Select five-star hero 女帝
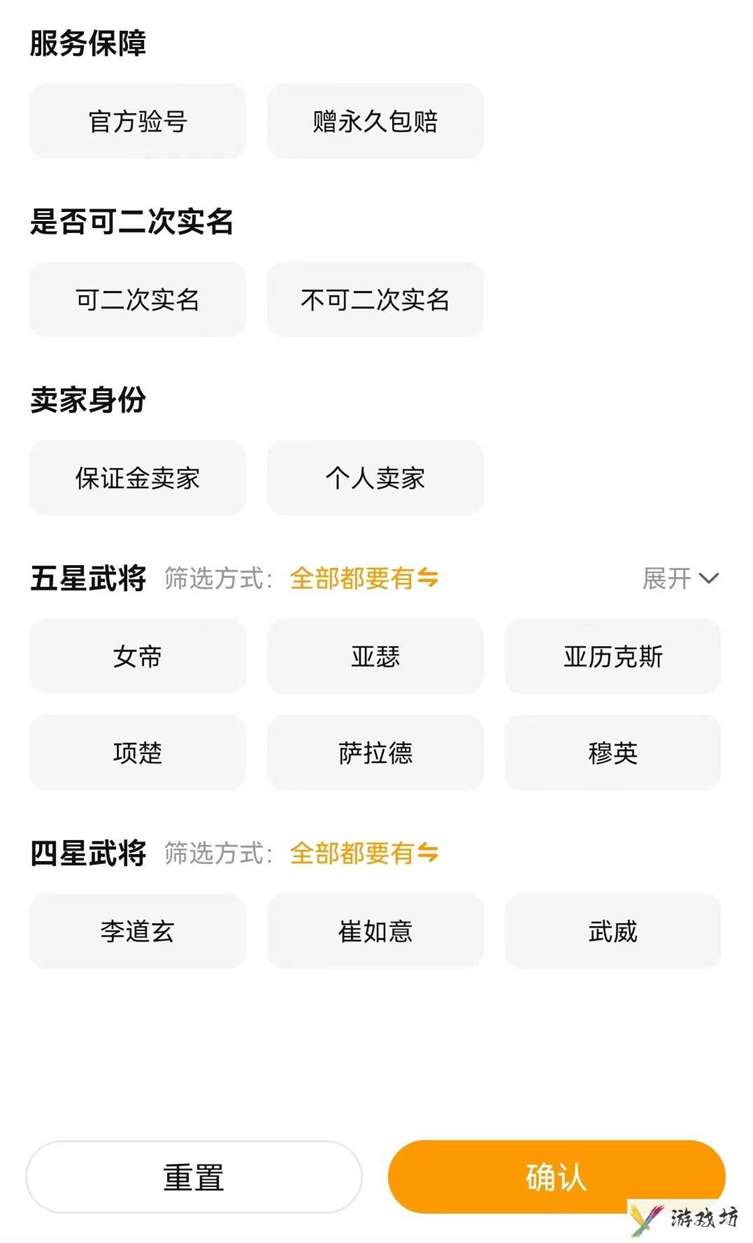The width and height of the screenshot is (753, 1243). click(x=138, y=657)
